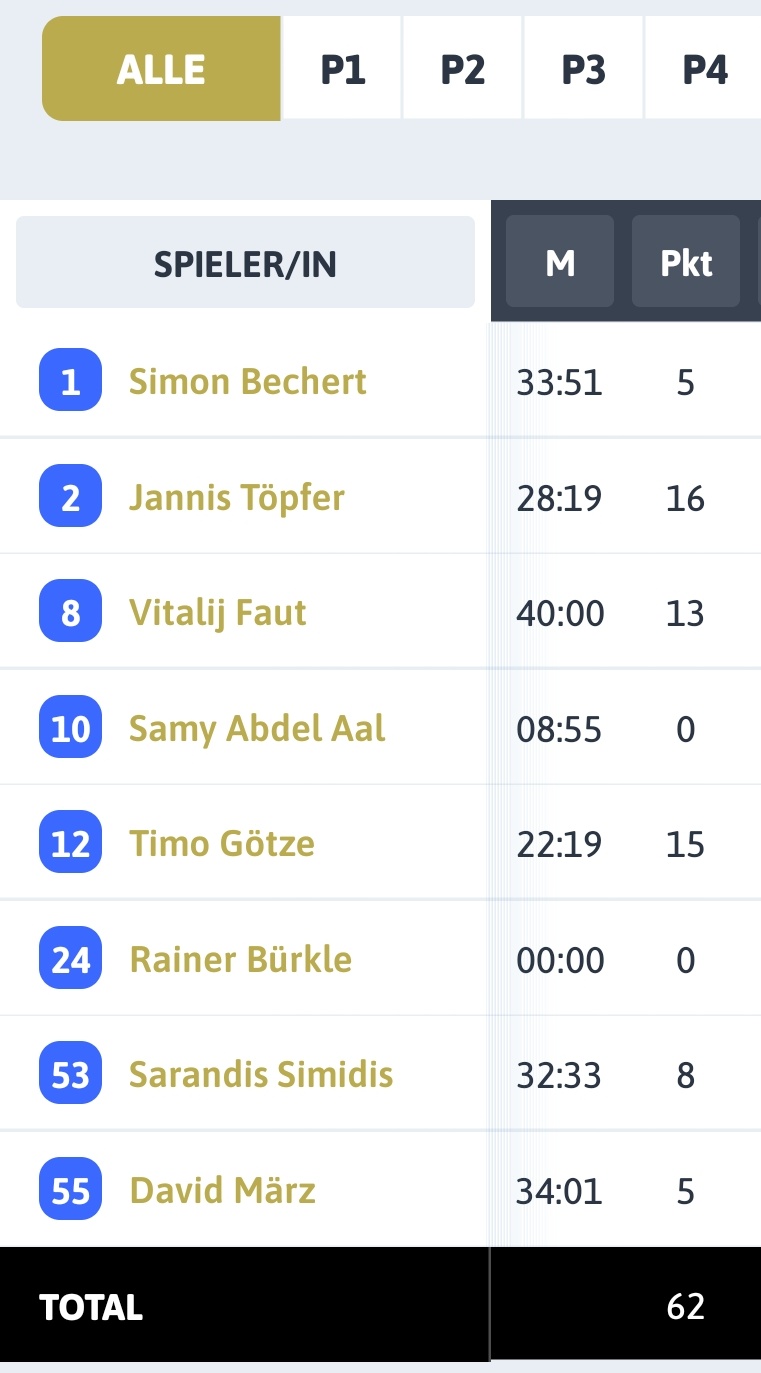
Task: Open Simon Bechert's player profile
Action: [248, 382]
